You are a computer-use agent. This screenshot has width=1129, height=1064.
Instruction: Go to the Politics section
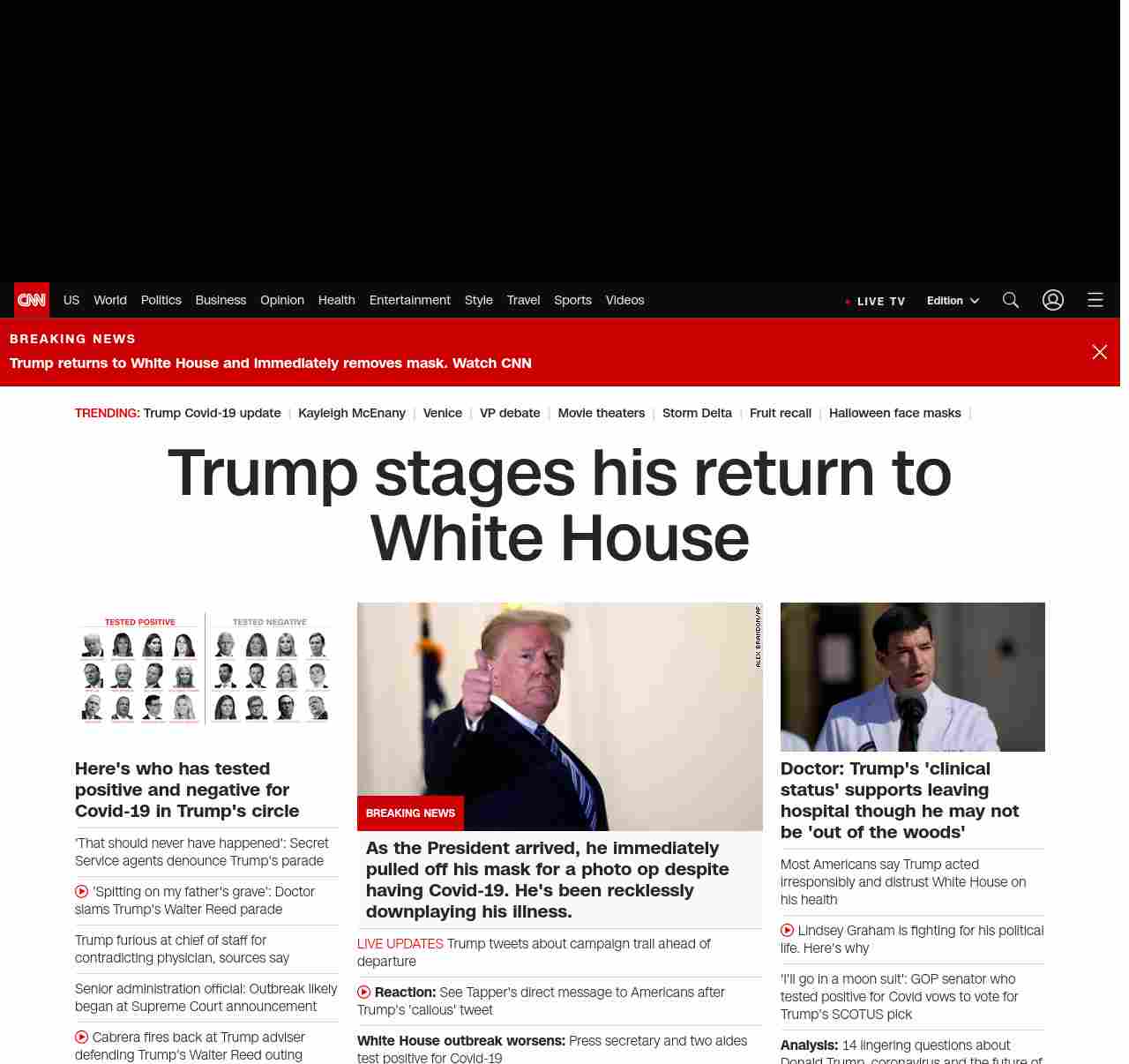click(161, 300)
